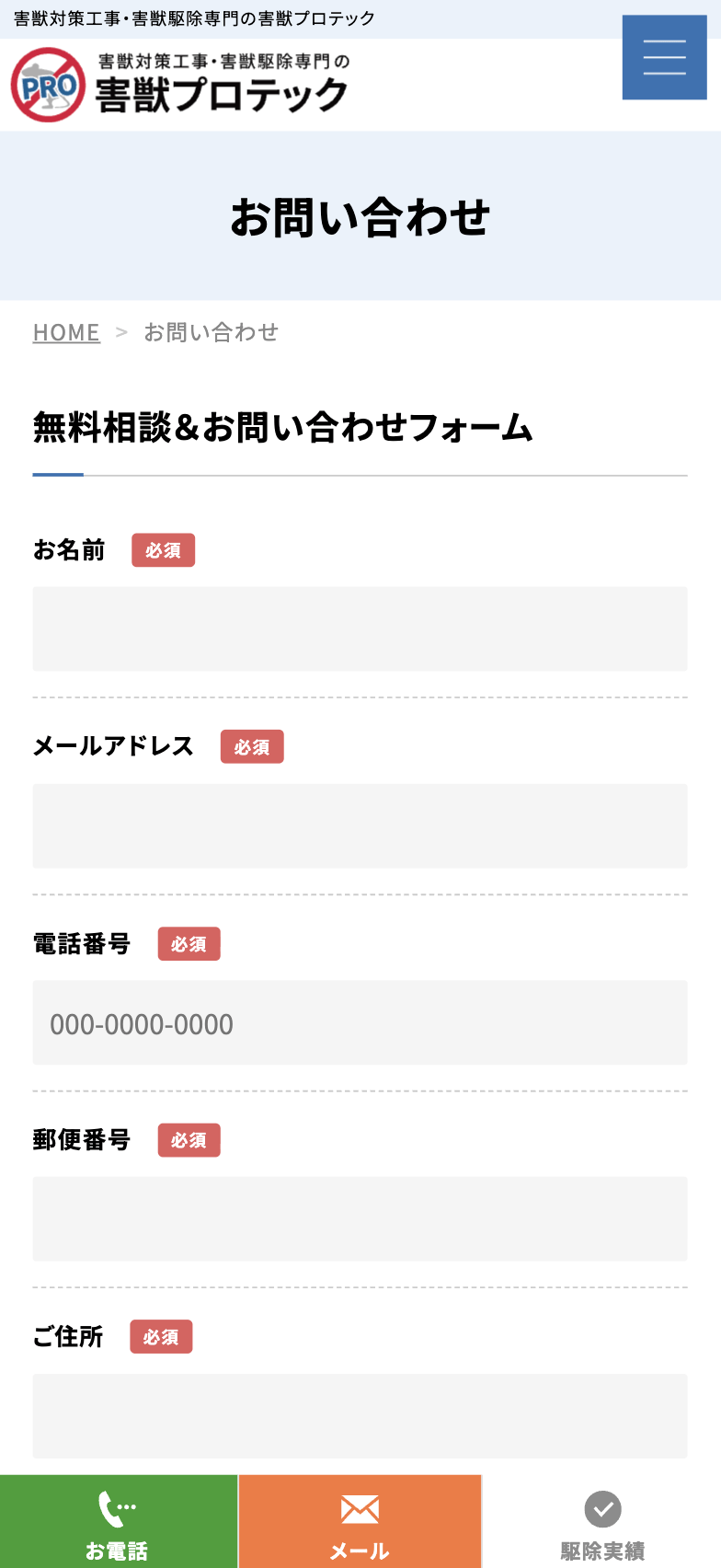Click the 電話番号 input with 000-0000-0000 placeholder
The image size is (721, 1568).
point(359,1022)
